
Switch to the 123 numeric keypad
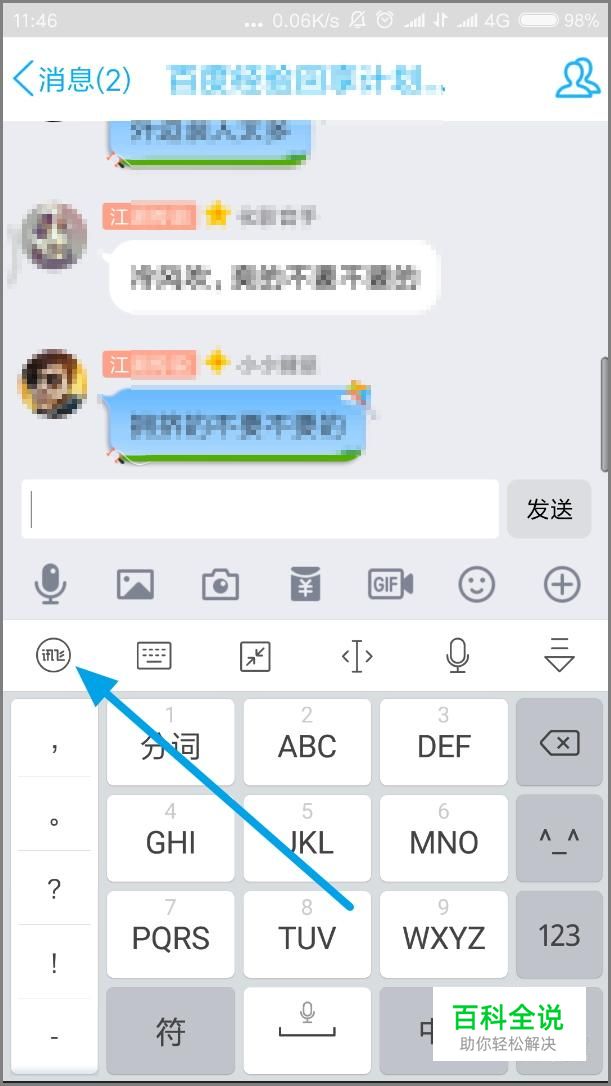(x=559, y=935)
